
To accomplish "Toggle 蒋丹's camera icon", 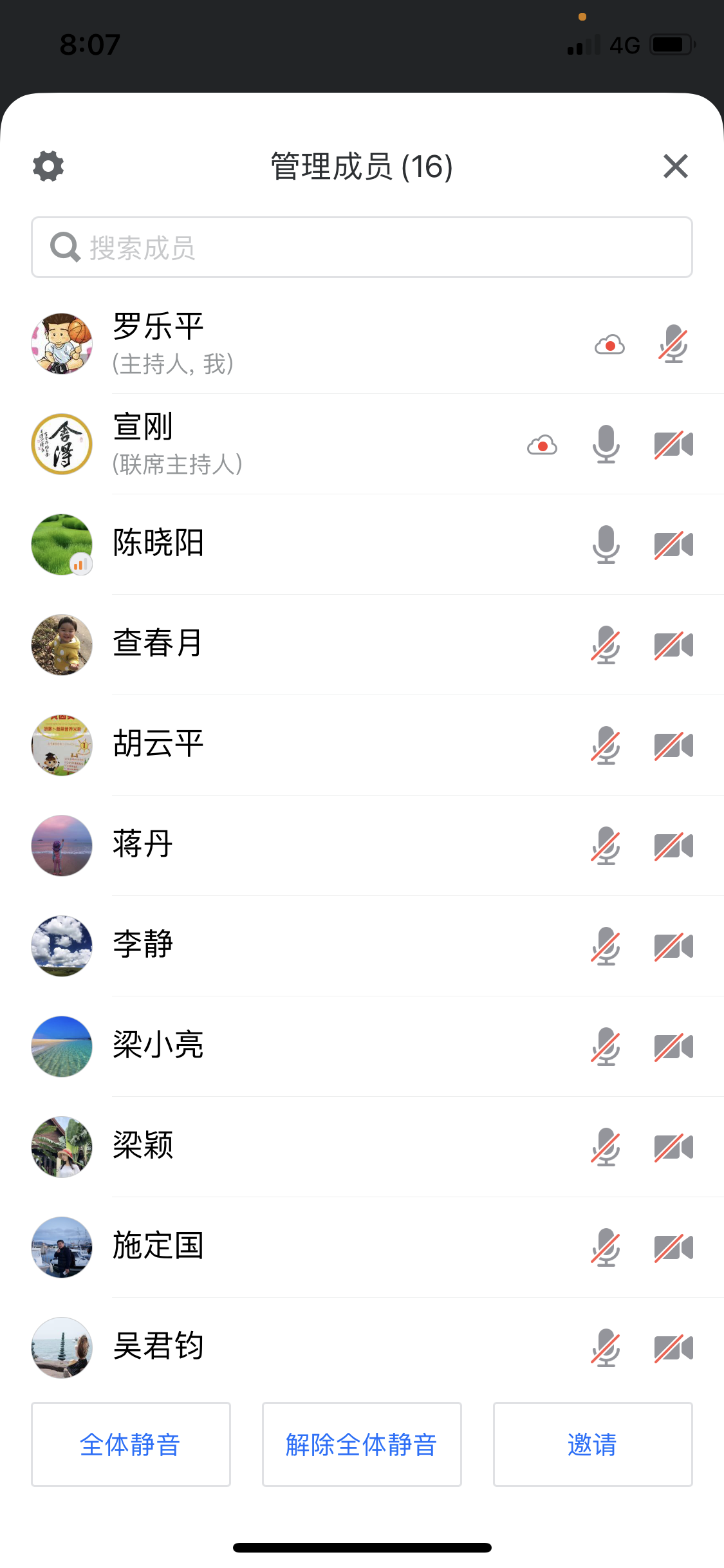I will pyautogui.click(x=673, y=846).
